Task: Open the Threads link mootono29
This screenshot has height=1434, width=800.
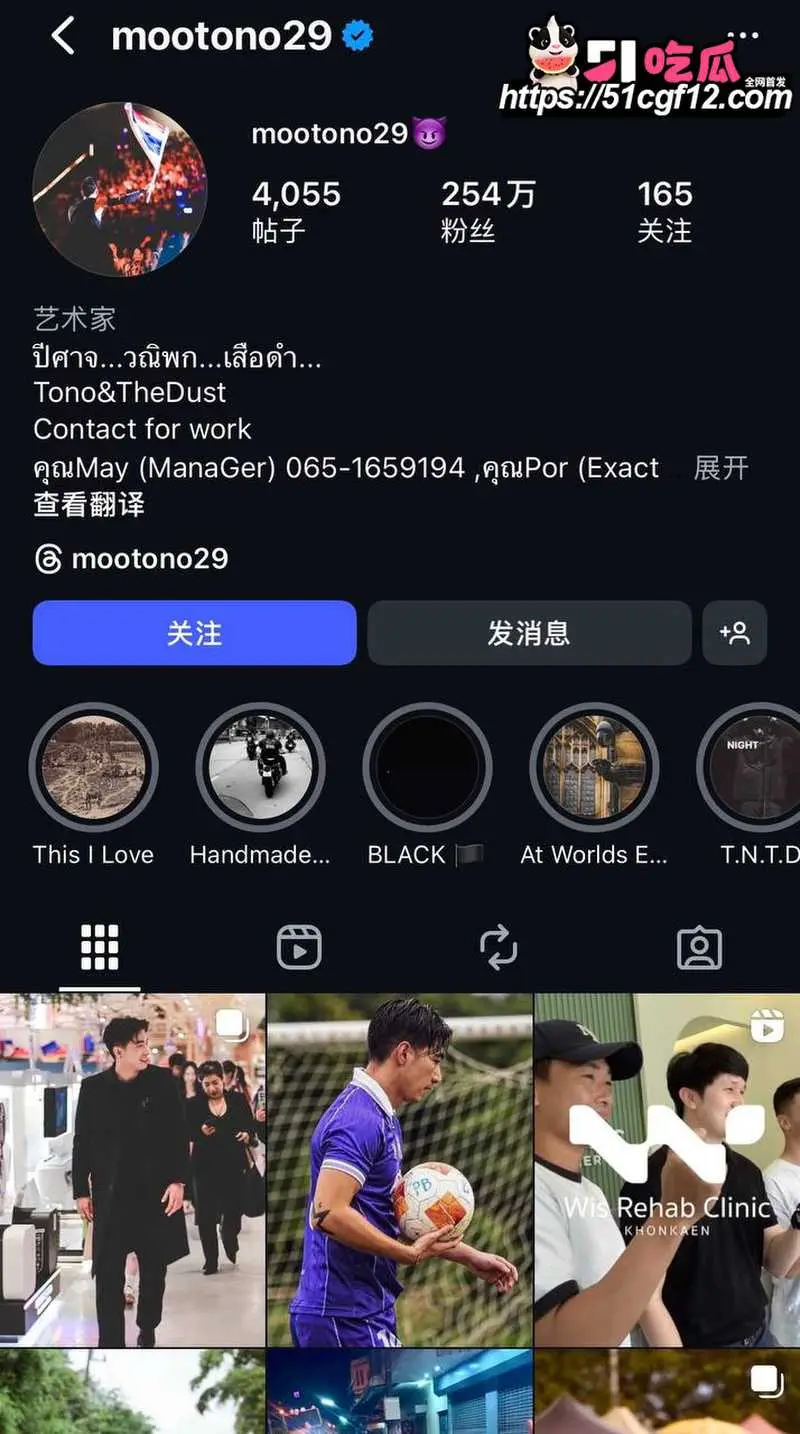Action: pyautogui.click(x=131, y=558)
